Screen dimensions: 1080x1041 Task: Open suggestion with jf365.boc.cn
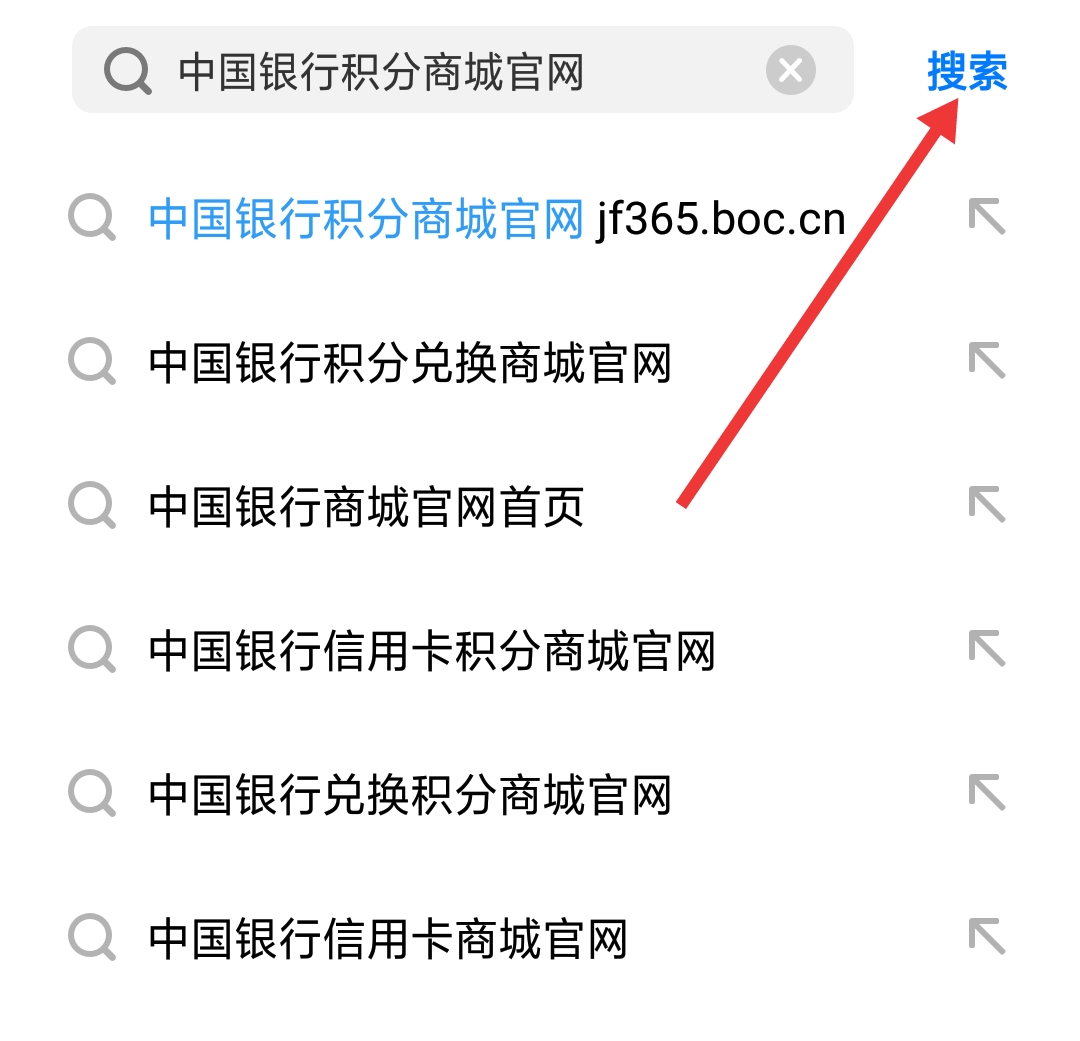pos(496,218)
